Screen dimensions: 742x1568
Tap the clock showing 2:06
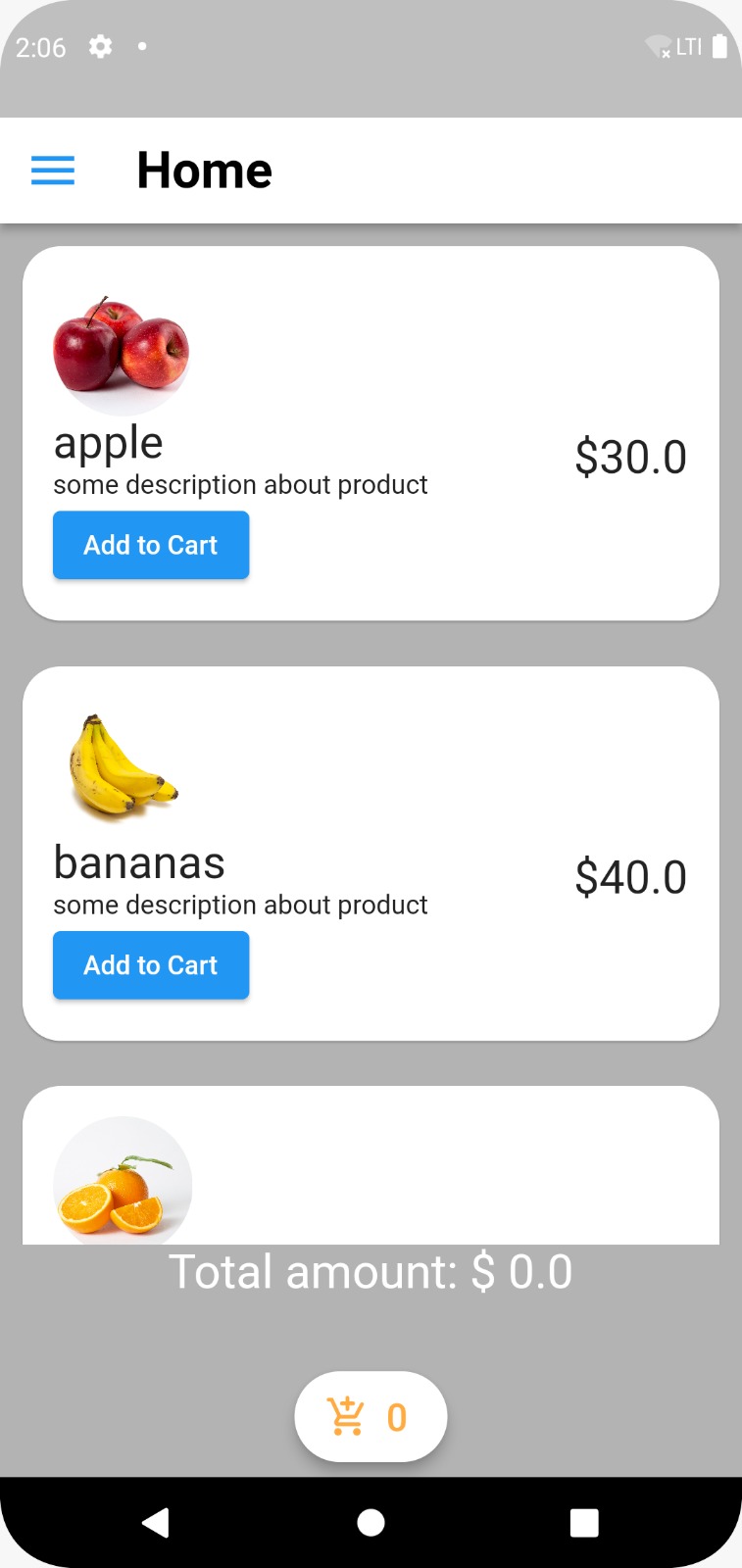40,46
